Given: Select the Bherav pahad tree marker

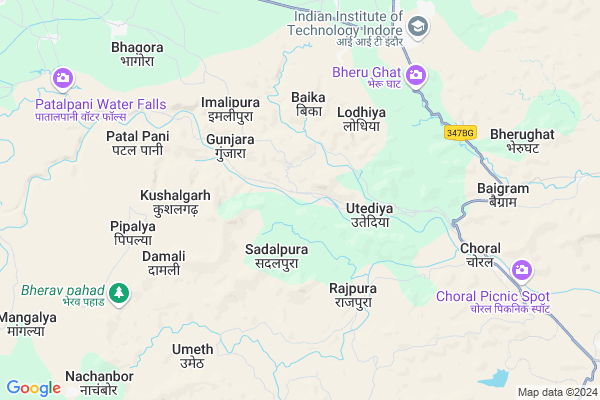Looking at the screenshot, I should point(119,292).
